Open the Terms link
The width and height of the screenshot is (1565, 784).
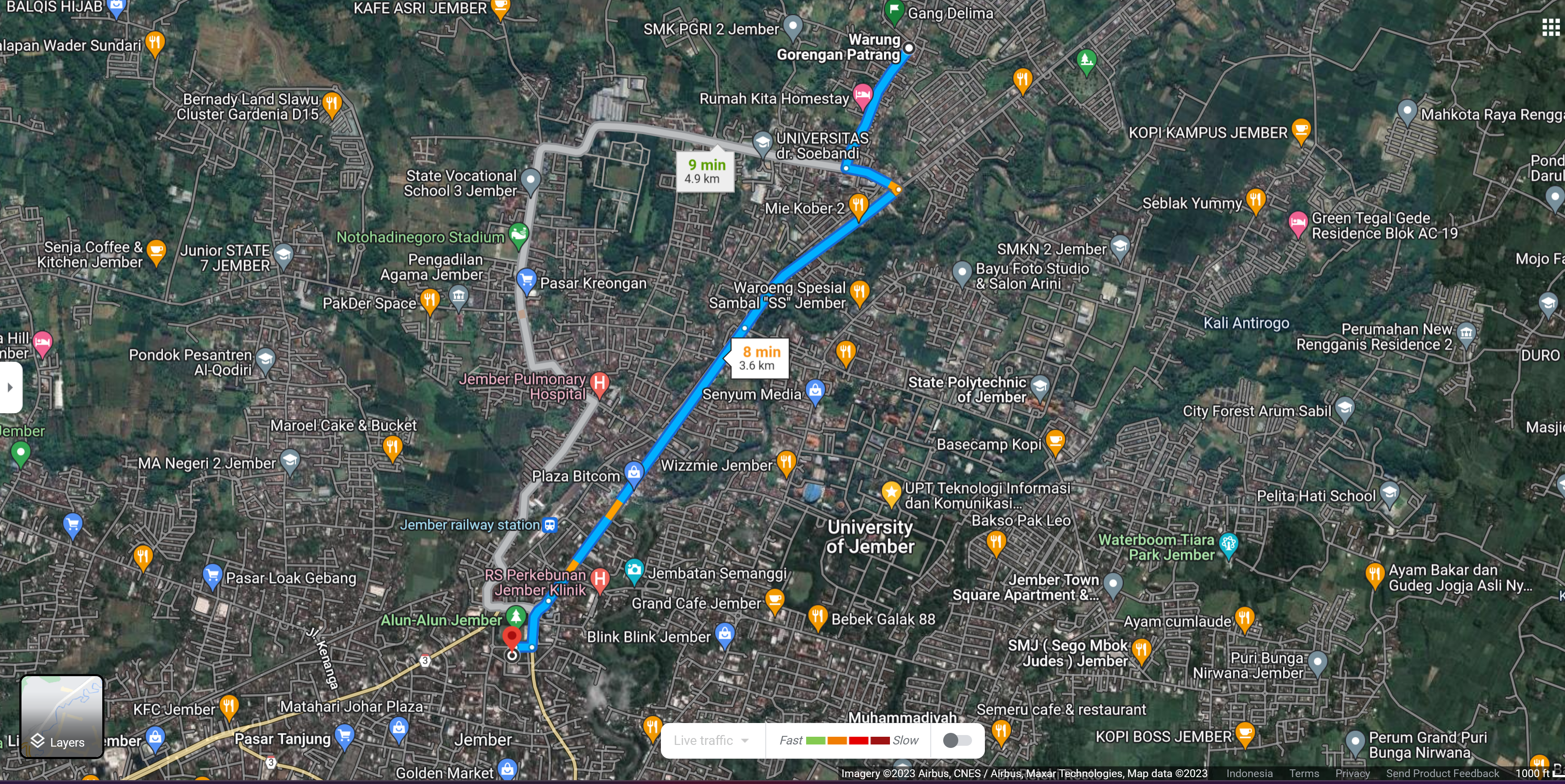click(x=1304, y=773)
